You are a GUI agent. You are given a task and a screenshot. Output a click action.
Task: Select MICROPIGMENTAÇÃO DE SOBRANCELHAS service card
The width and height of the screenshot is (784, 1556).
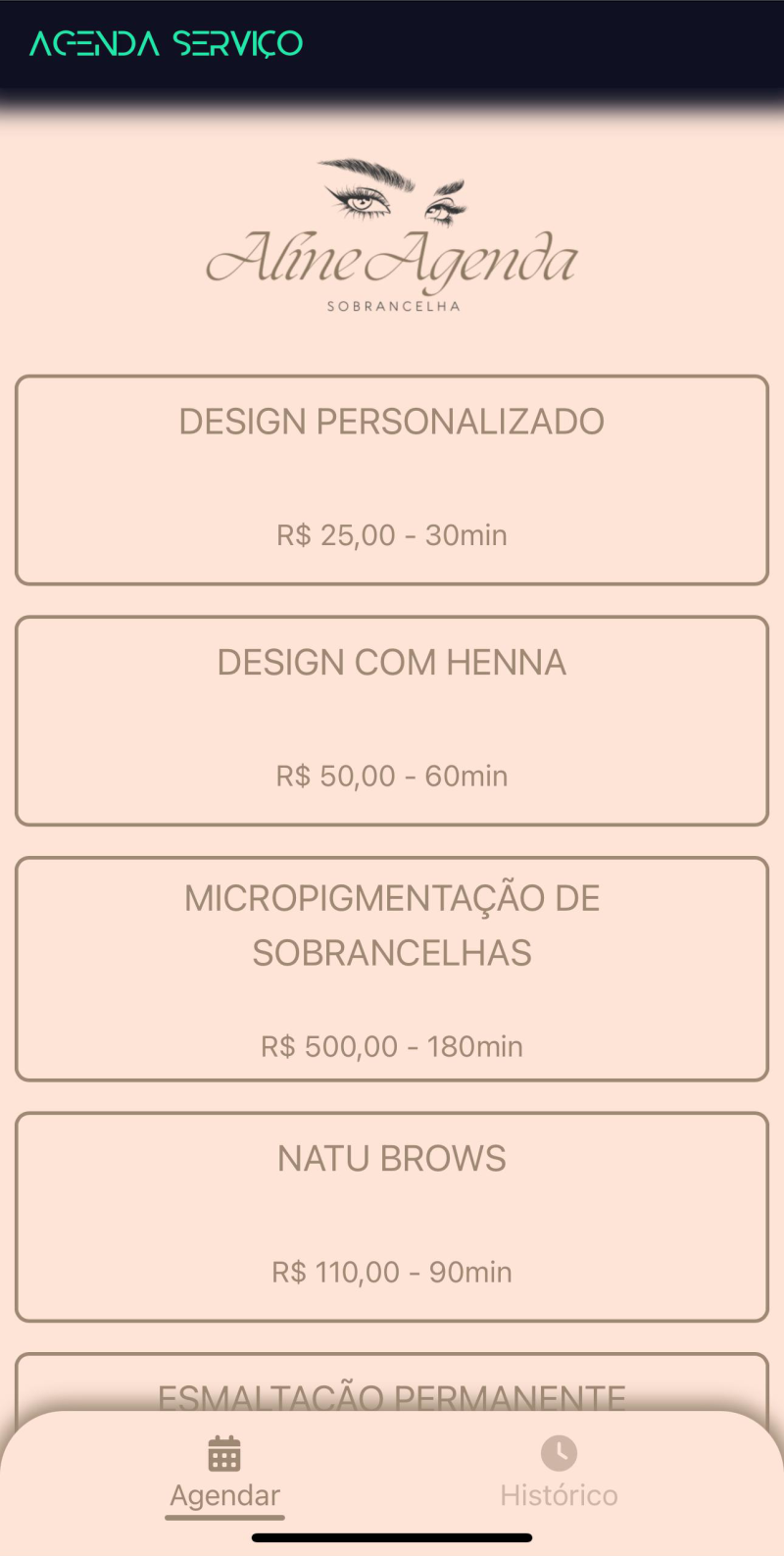(392, 969)
